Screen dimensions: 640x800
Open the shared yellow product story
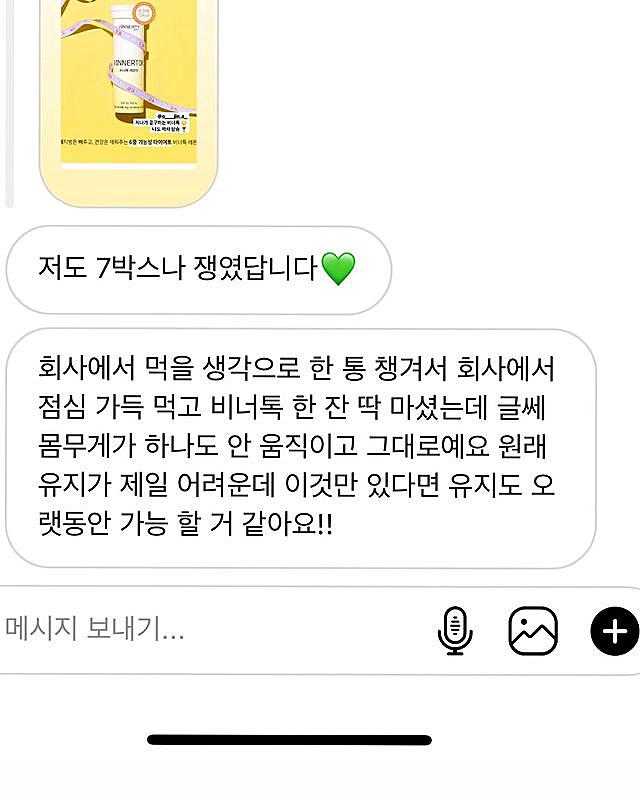click(x=128, y=90)
